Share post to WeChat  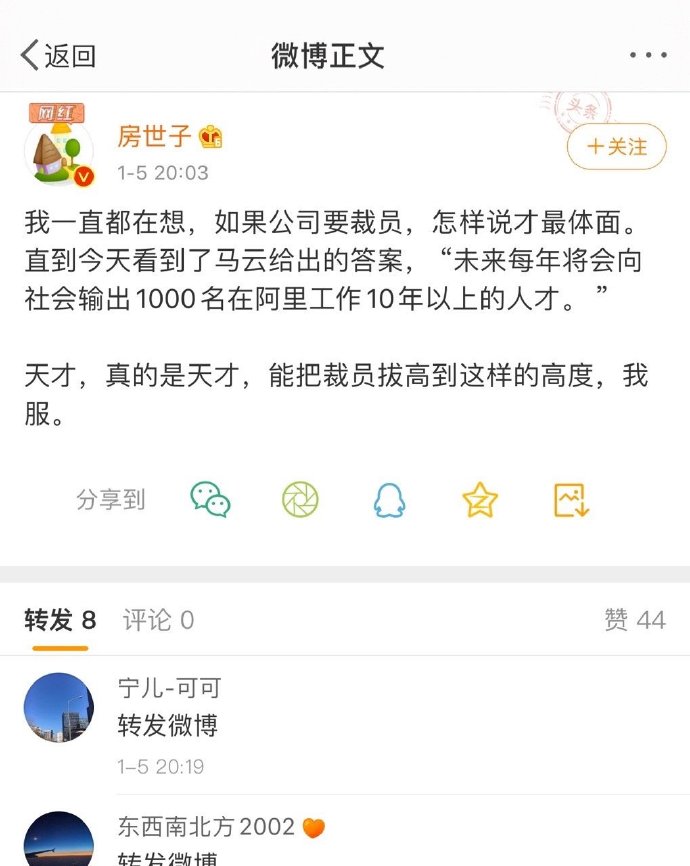[x=210, y=499]
